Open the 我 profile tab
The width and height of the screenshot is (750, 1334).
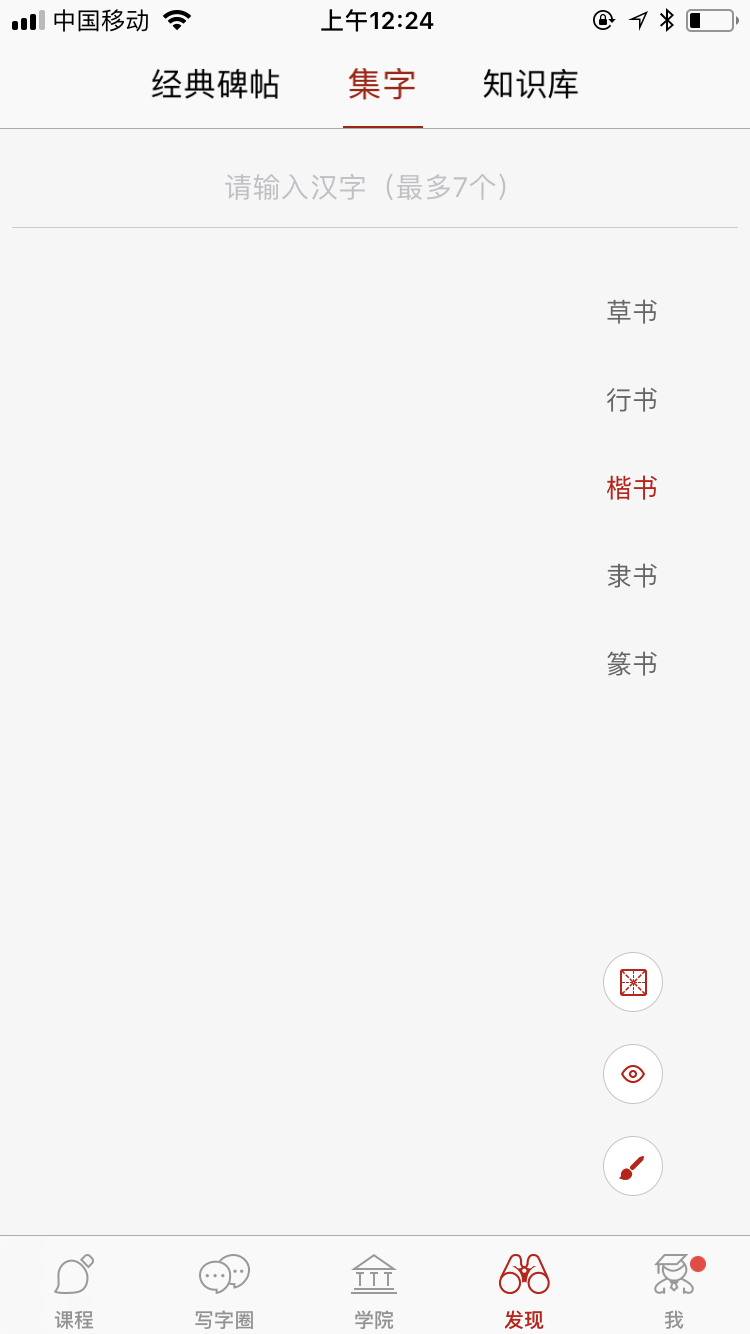pos(675,1291)
